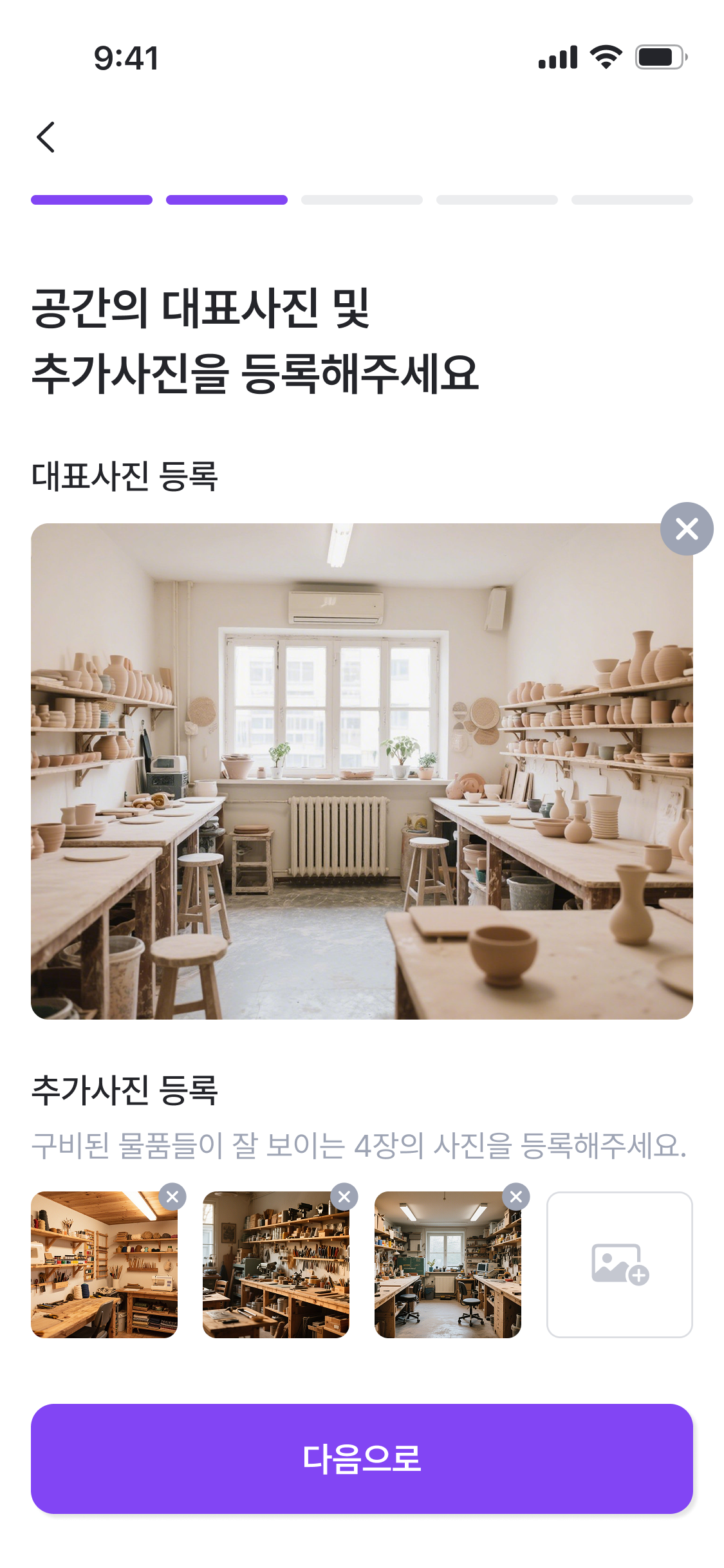Open the main representative photo
Image resolution: width=724 pixels, height=1568 pixels.
[x=362, y=771]
